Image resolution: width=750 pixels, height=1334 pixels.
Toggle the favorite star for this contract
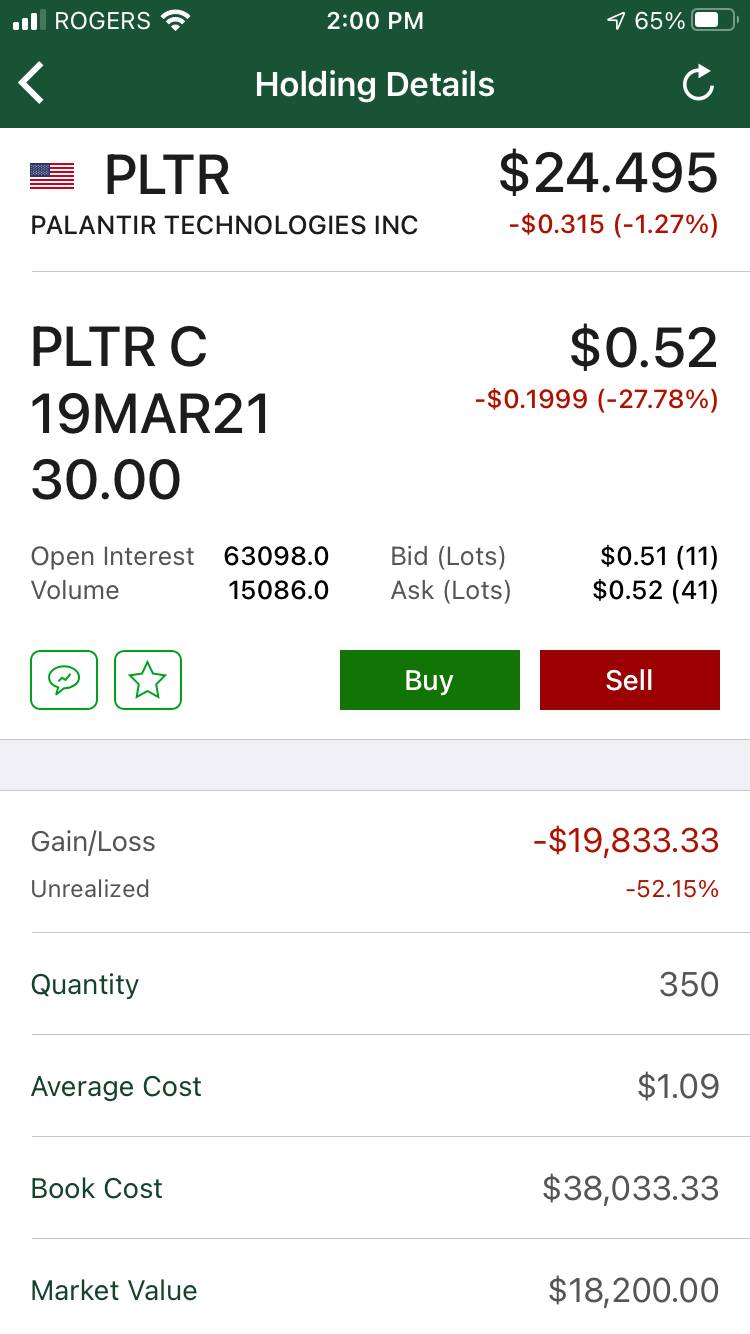pyautogui.click(x=148, y=680)
